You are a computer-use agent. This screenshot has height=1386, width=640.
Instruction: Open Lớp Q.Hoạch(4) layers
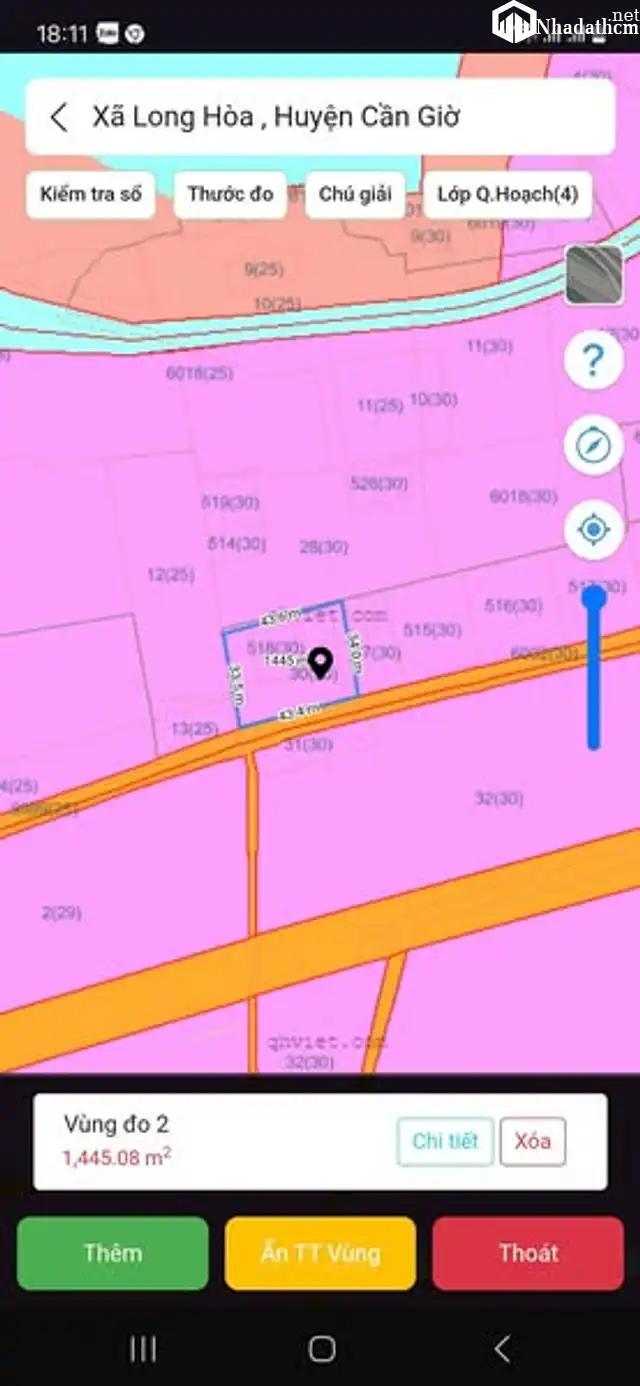(x=508, y=194)
